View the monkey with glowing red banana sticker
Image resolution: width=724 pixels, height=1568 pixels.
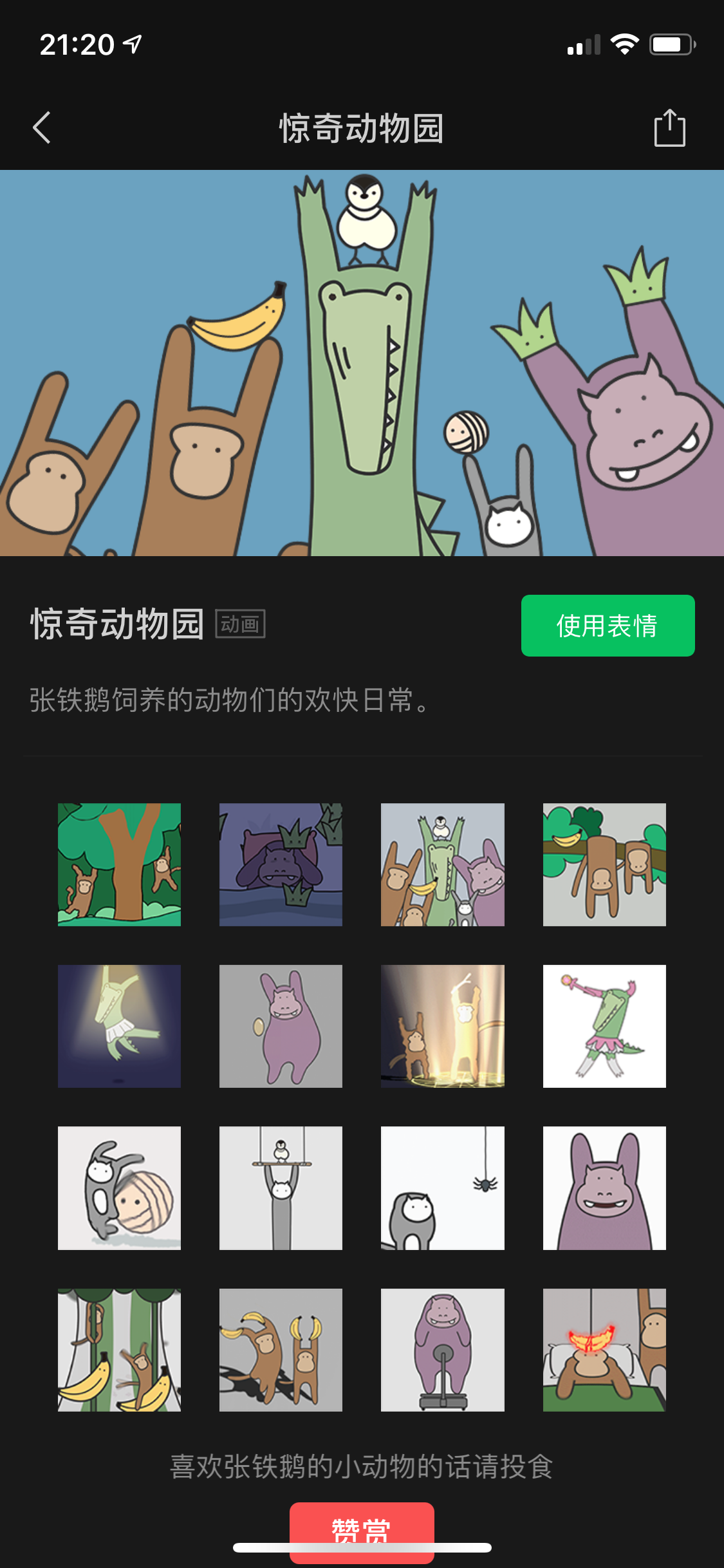(604, 1350)
